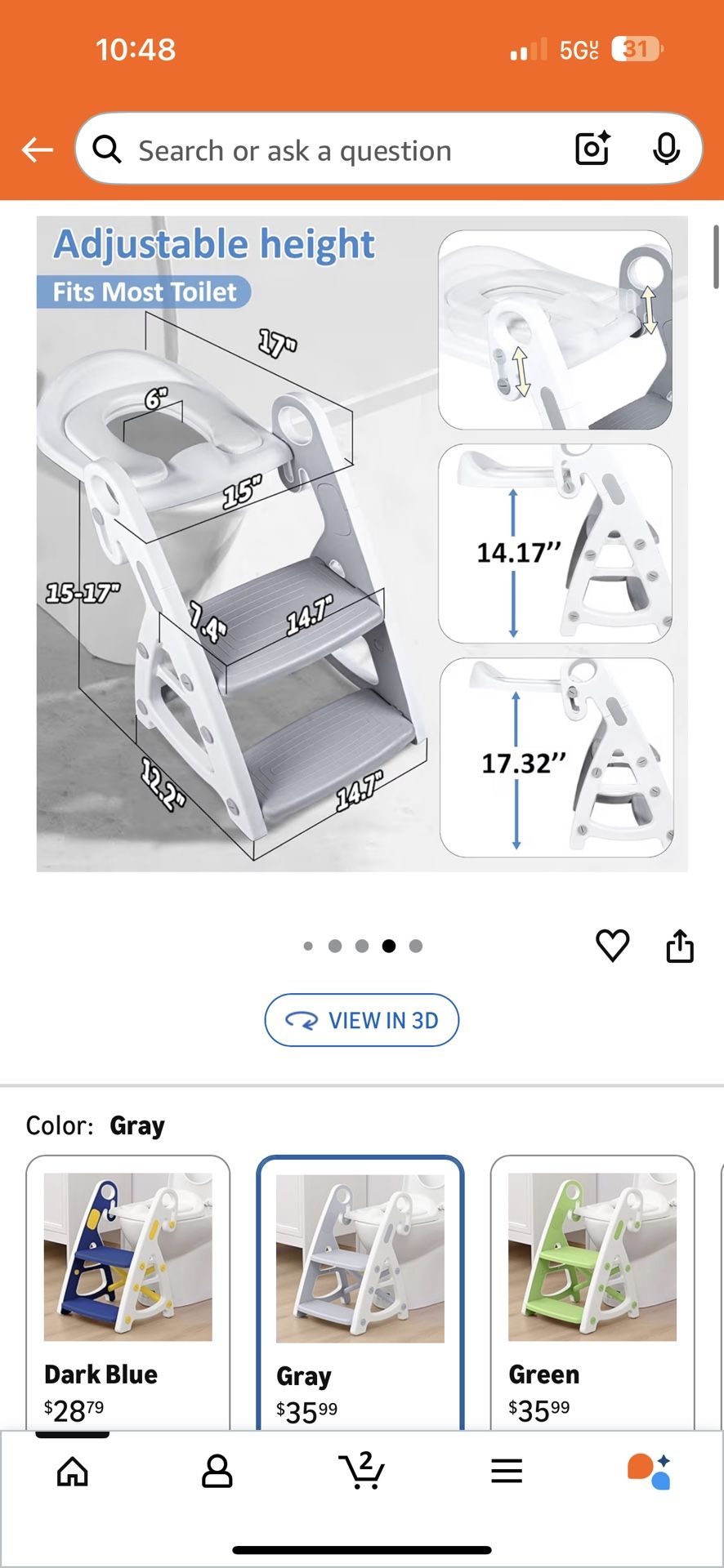Open the hamburger menu tab
724x1568 pixels.
click(507, 1472)
